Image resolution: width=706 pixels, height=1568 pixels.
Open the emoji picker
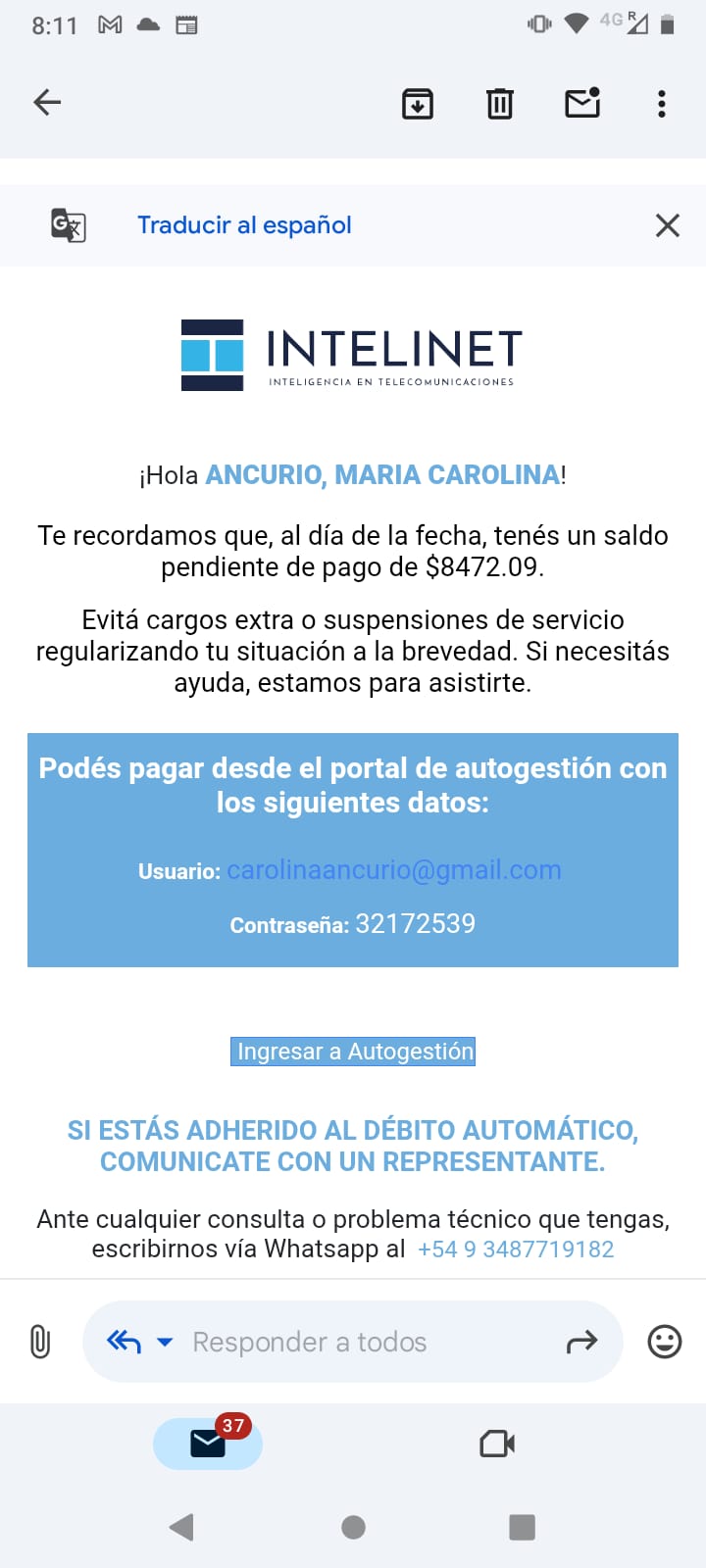click(x=665, y=1342)
